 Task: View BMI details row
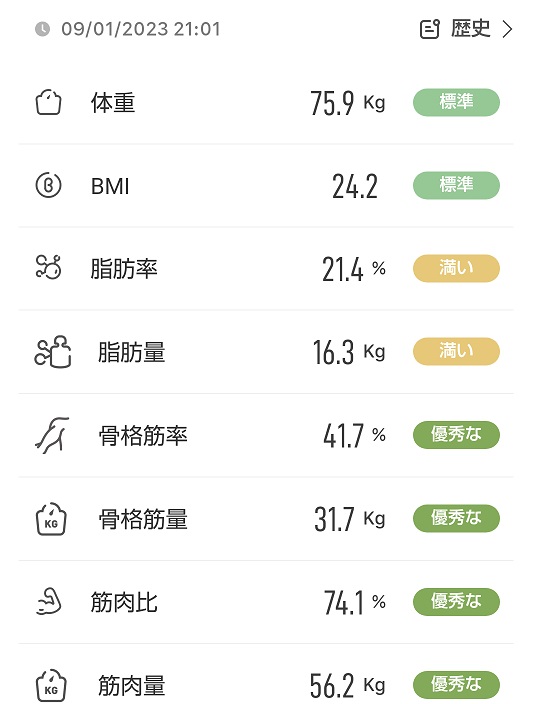pos(266,185)
